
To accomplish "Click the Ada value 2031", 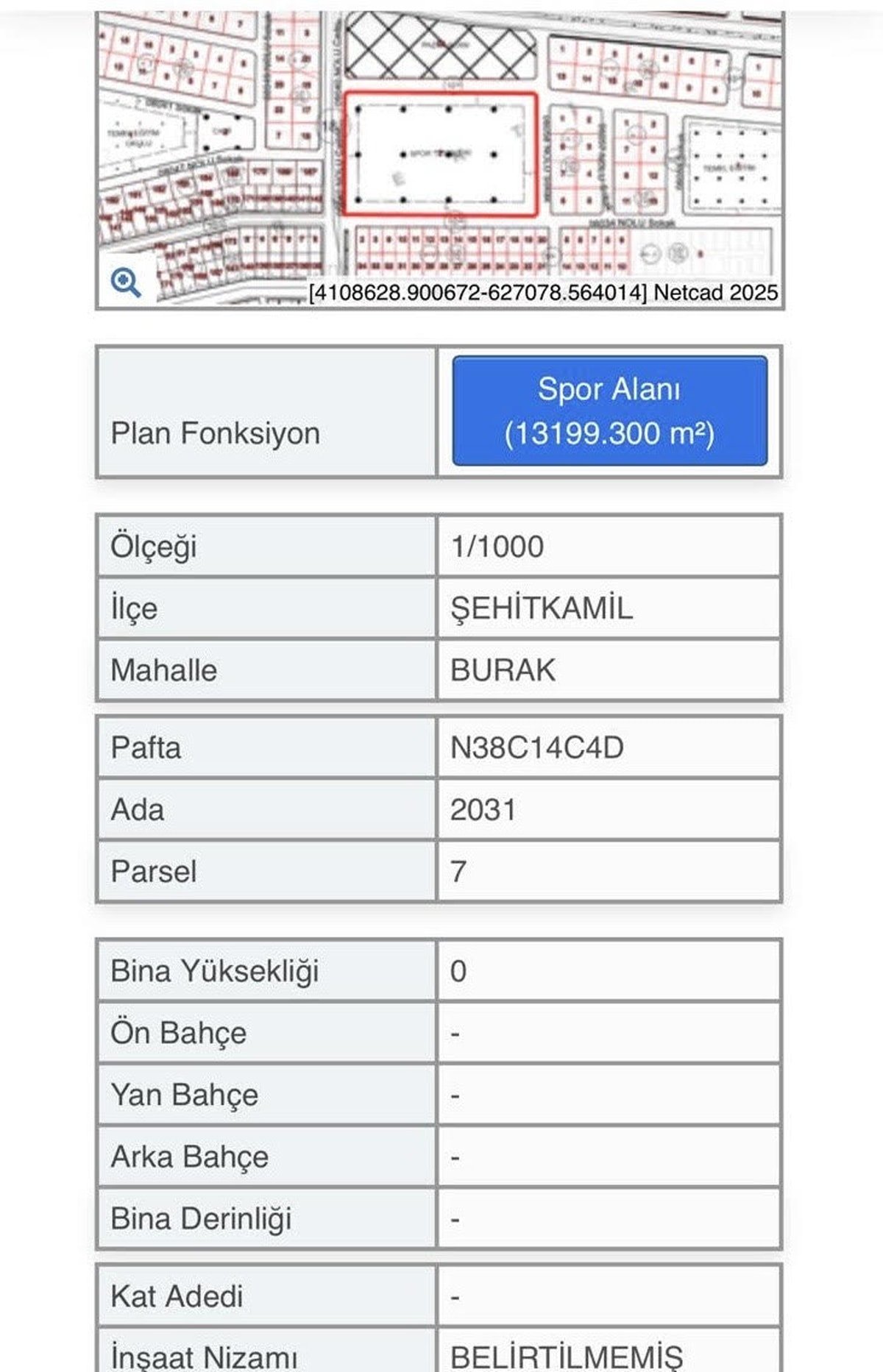I will [486, 809].
